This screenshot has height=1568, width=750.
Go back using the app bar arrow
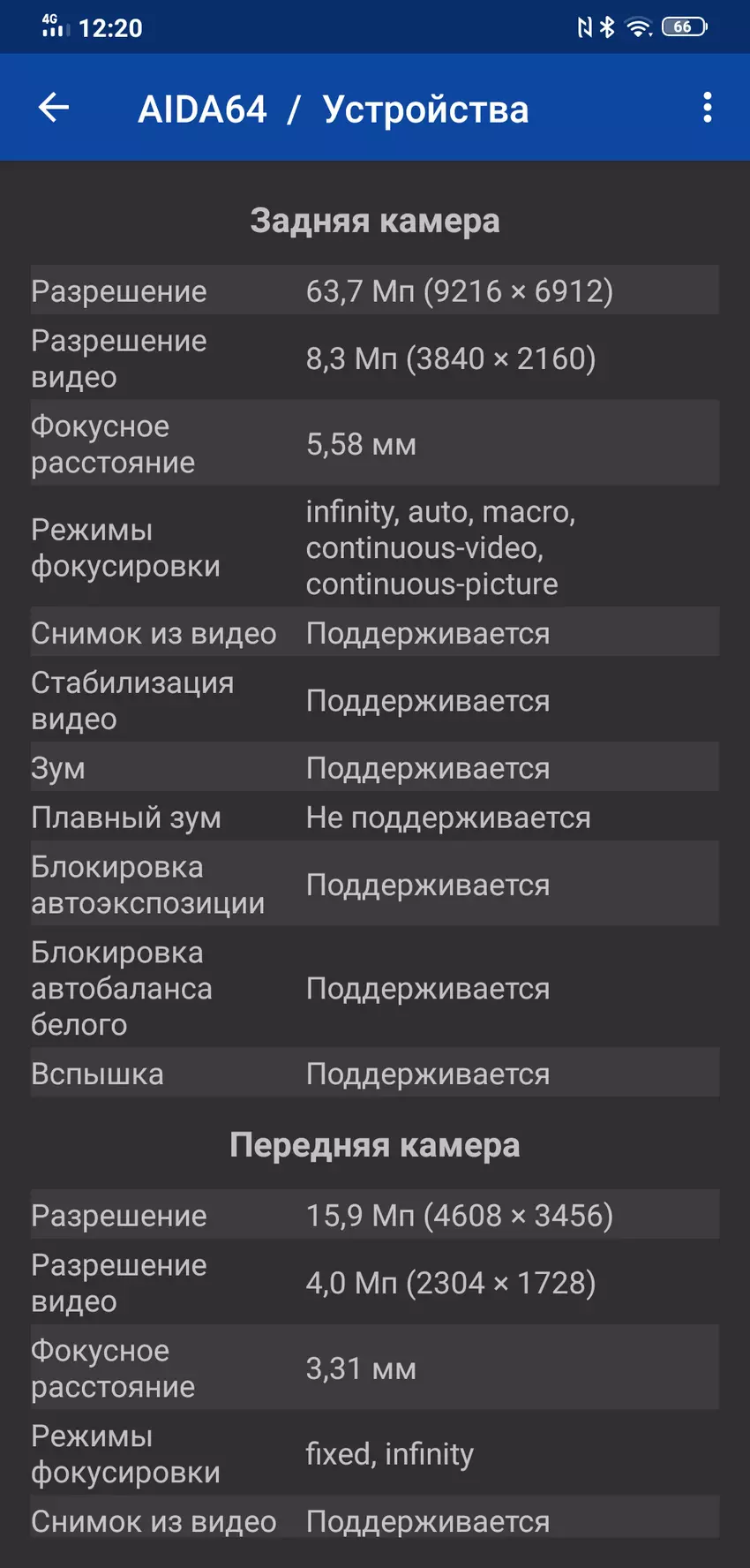click(54, 108)
